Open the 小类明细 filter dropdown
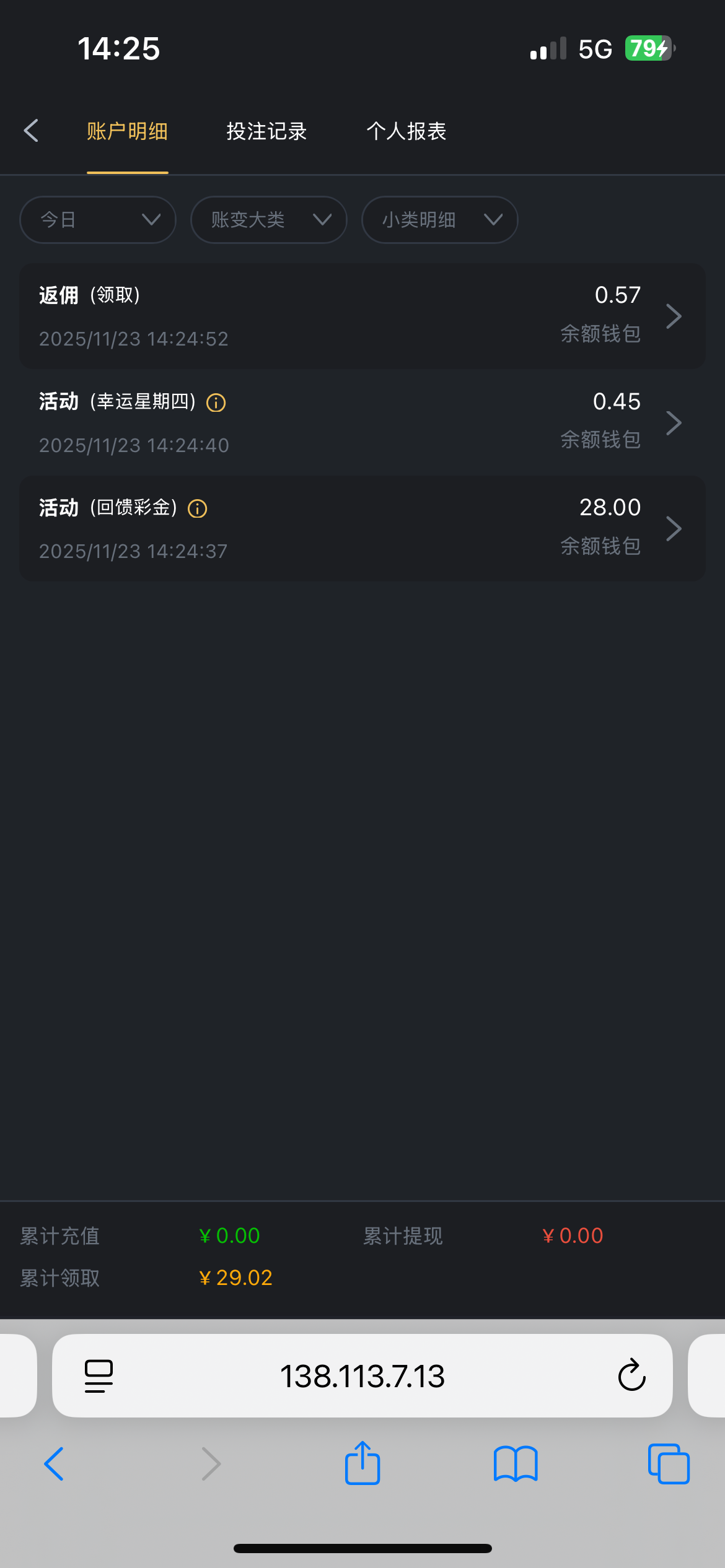725x1568 pixels. pyautogui.click(x=439, y=219)
